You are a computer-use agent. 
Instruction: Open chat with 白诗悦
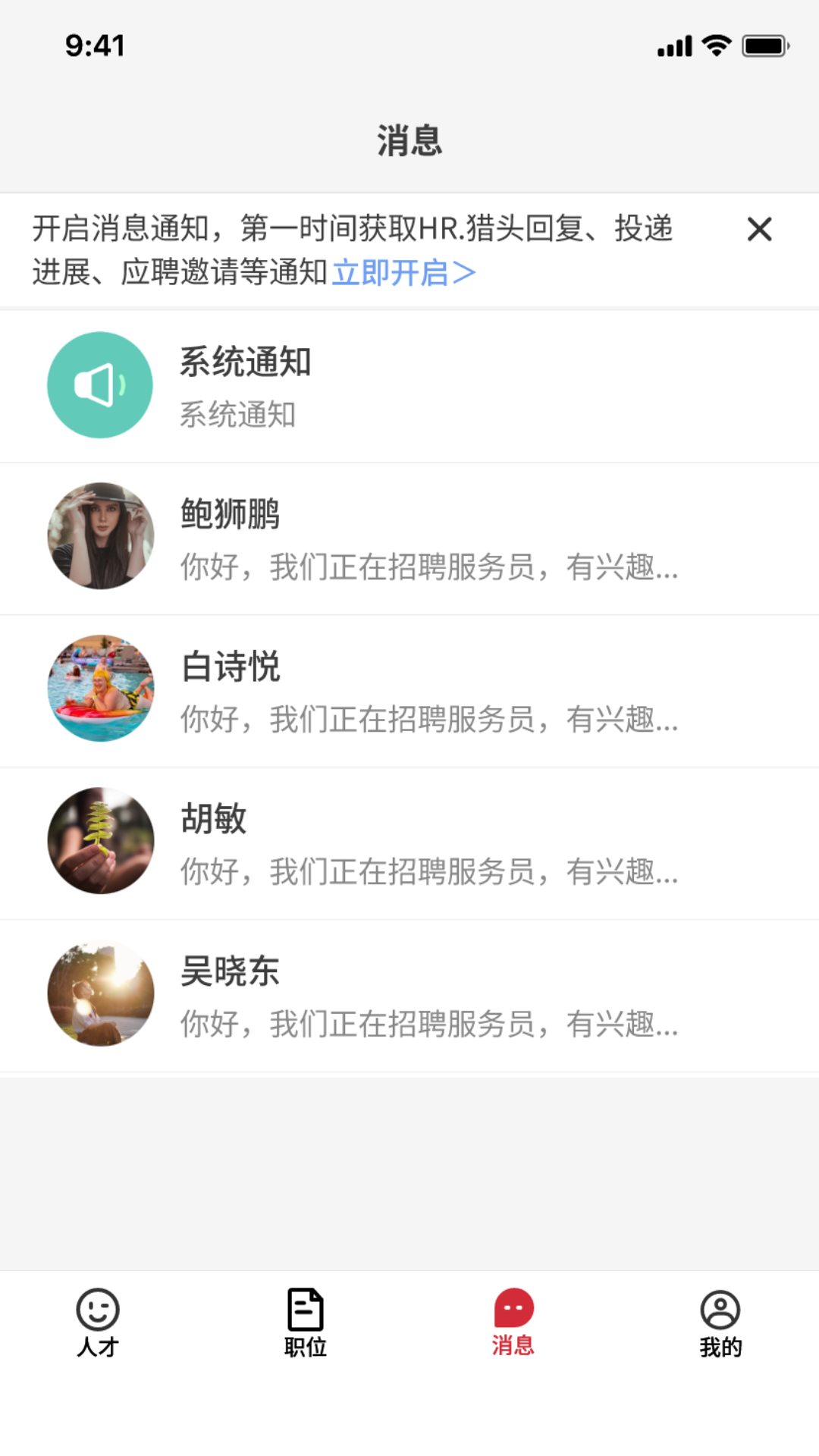pos(409,689)
